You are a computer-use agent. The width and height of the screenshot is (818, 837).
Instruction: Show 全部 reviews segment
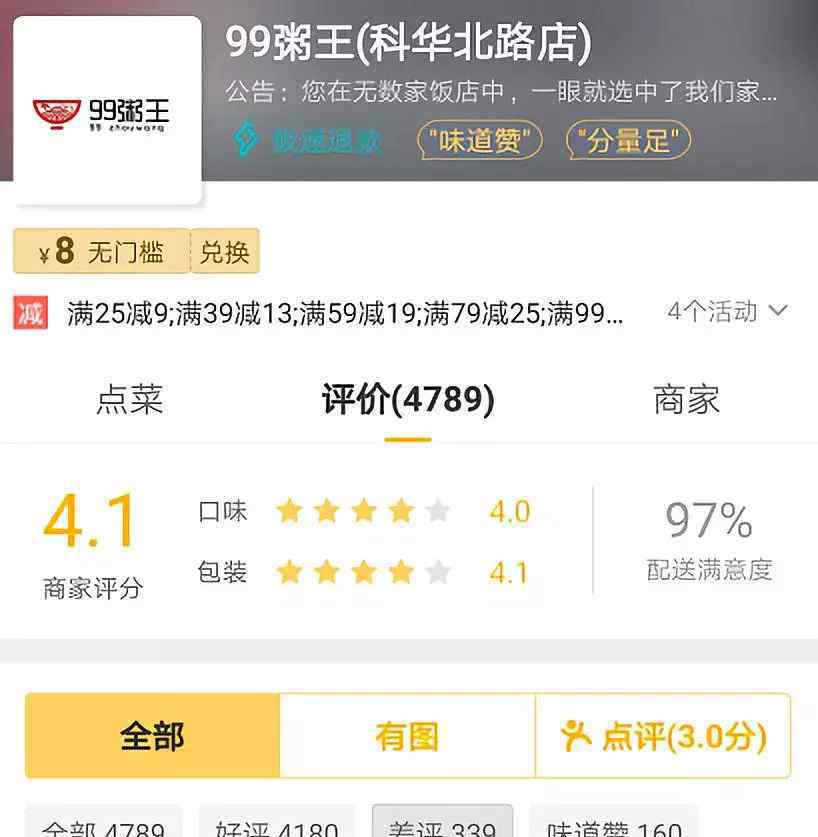click(x=152, y=737)
